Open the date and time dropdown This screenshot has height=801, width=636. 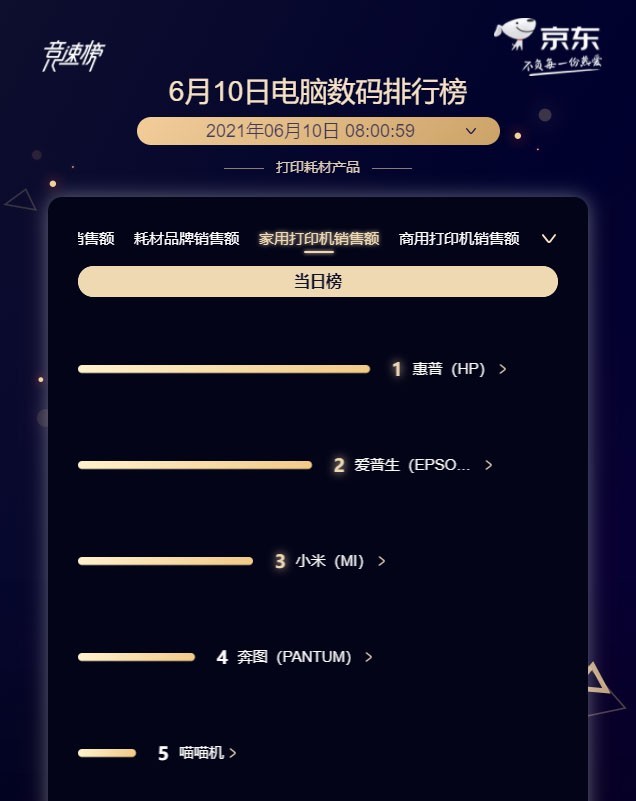318,131
